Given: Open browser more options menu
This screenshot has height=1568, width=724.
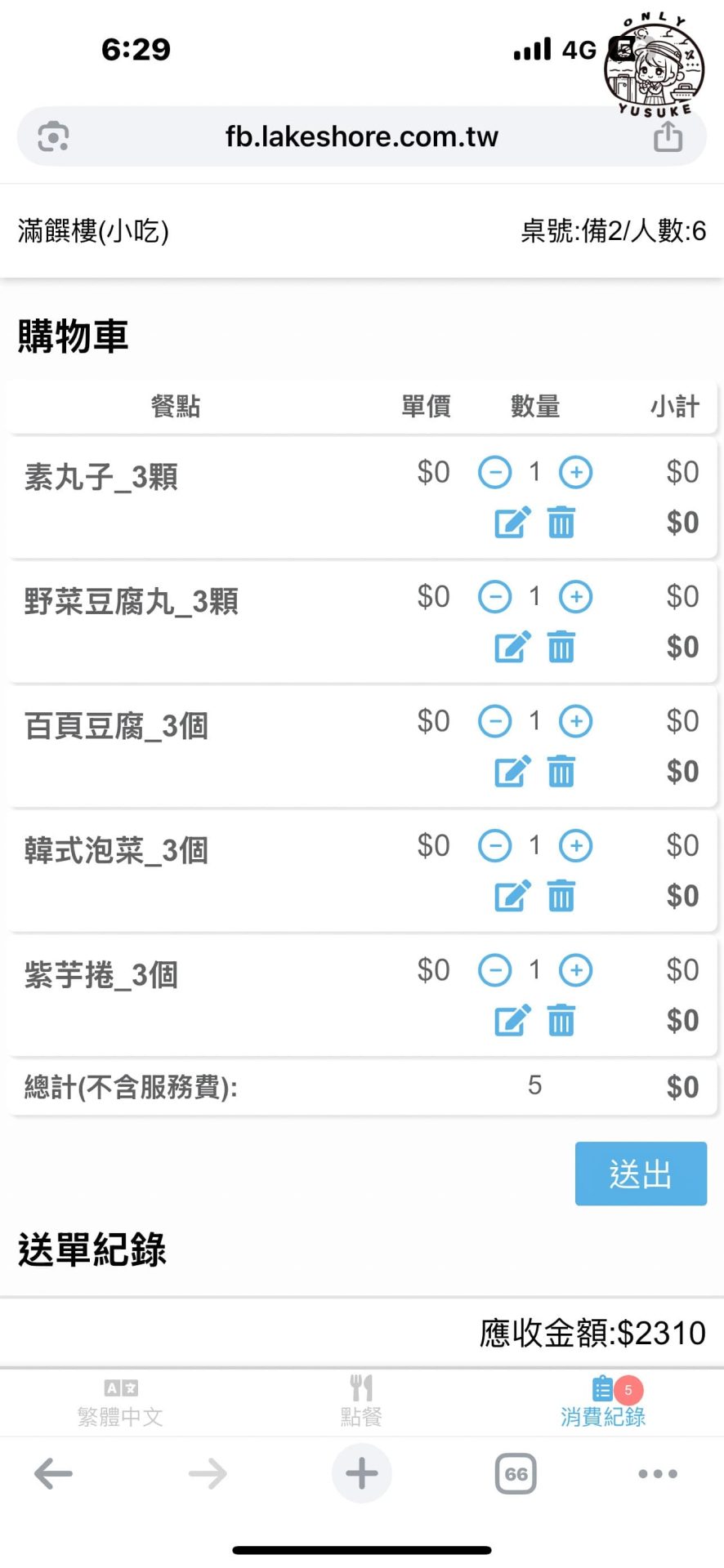Looking at the screenshot, I should pyautogui.click(x=656, y=1474).
